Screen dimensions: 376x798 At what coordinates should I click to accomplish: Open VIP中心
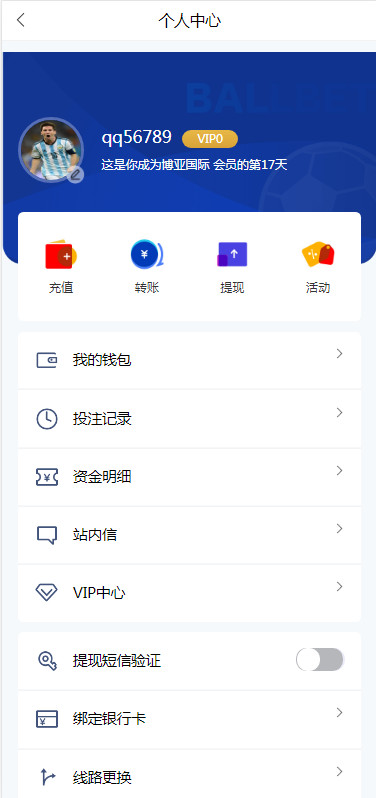(x=189, y=593)
